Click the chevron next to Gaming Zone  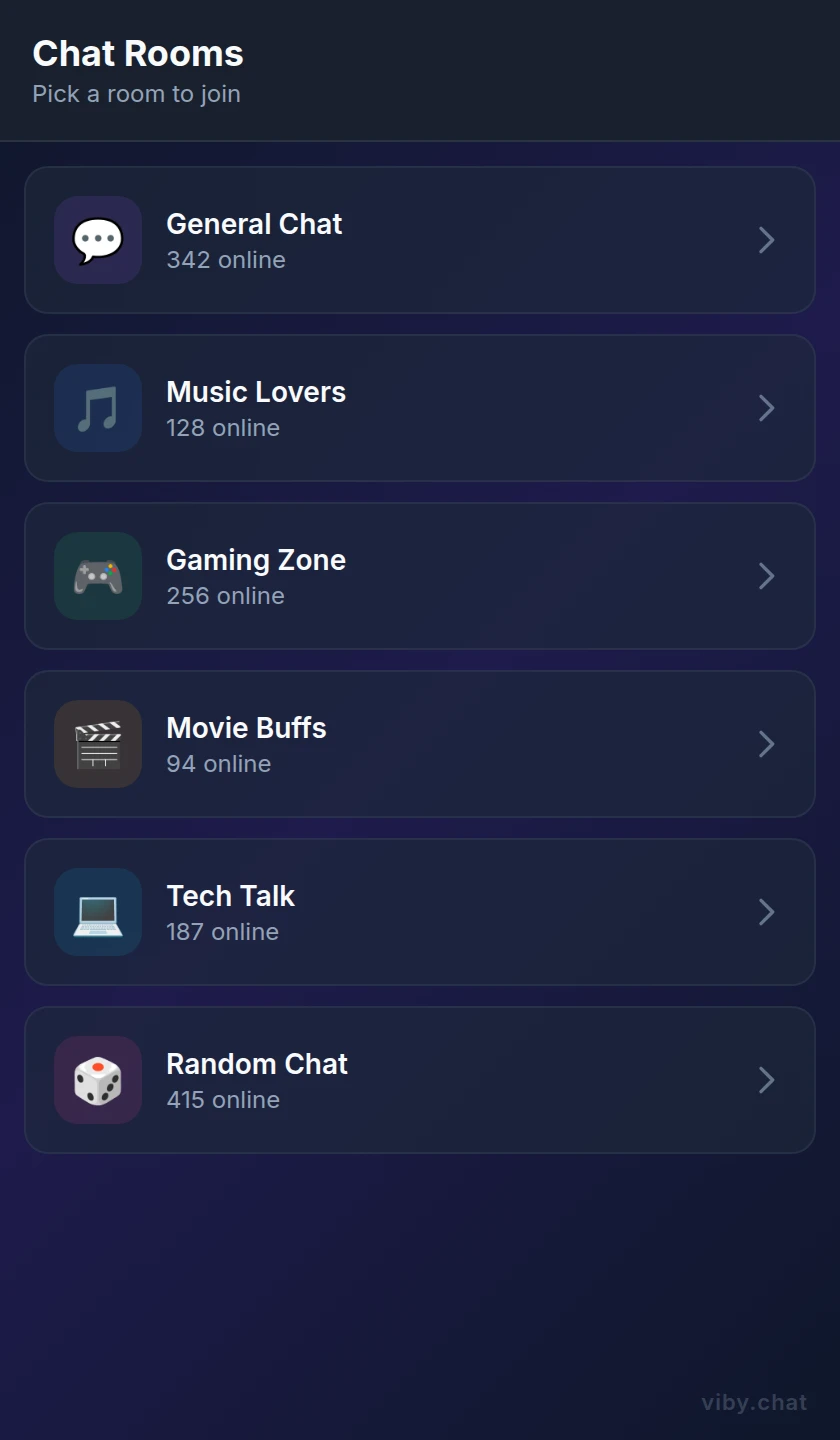766,576
